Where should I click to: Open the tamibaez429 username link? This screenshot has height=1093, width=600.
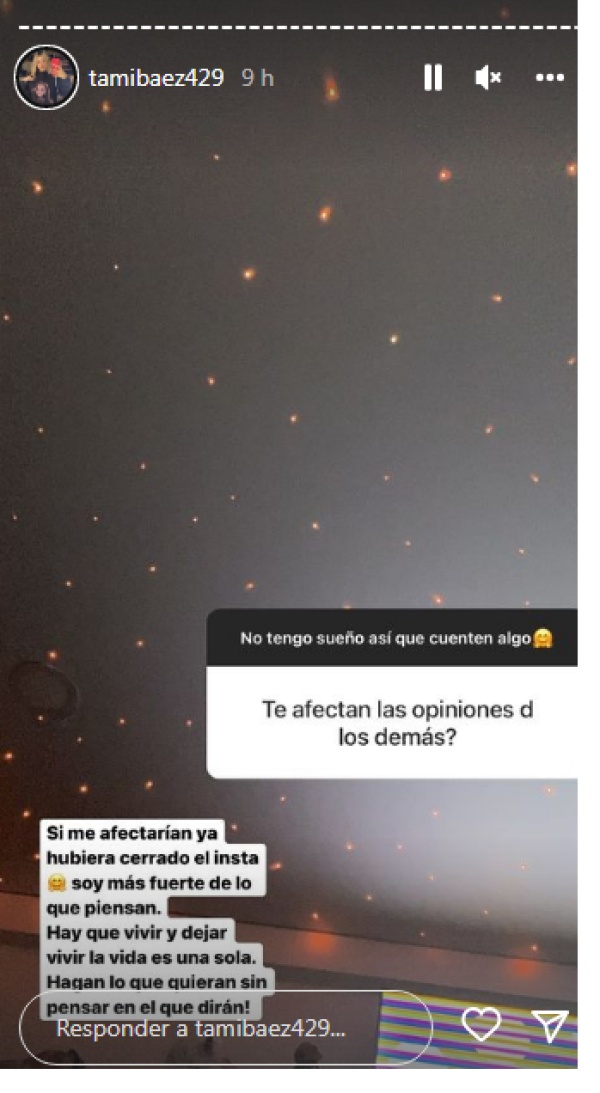156,78
